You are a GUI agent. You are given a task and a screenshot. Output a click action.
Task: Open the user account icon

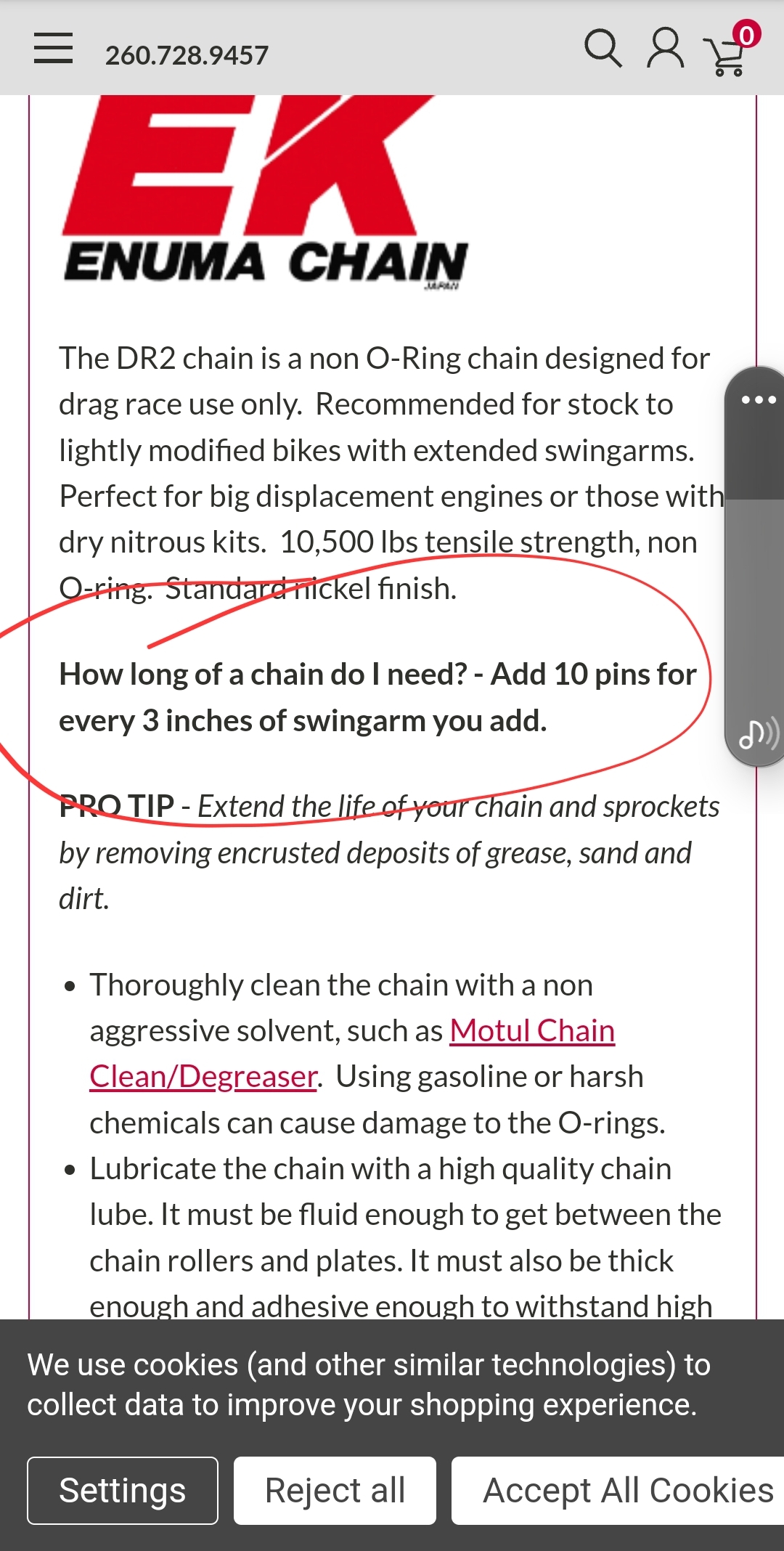(x=665, y=49)
